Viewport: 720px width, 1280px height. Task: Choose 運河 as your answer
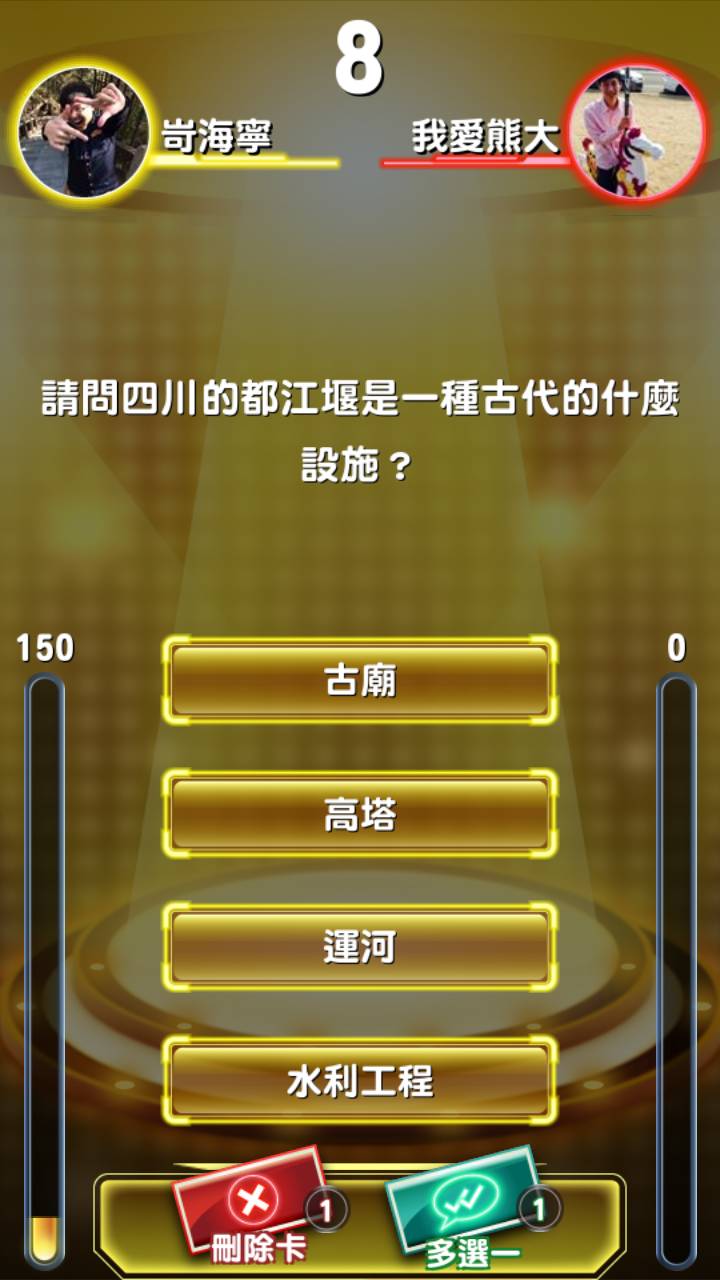pyautogui.click(x=360, y=948)
